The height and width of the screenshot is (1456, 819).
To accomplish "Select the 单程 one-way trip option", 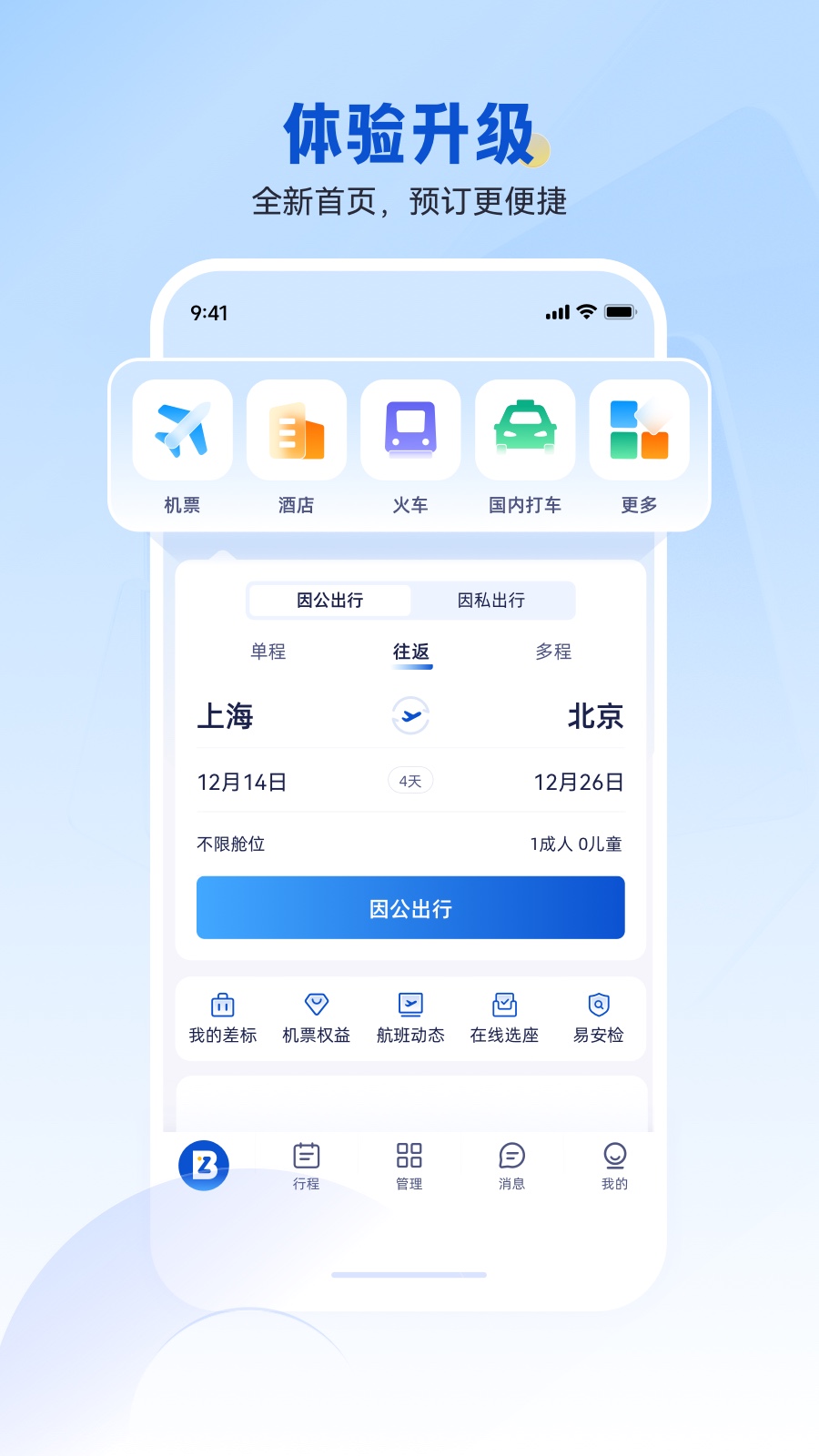I will click(267, 652).
